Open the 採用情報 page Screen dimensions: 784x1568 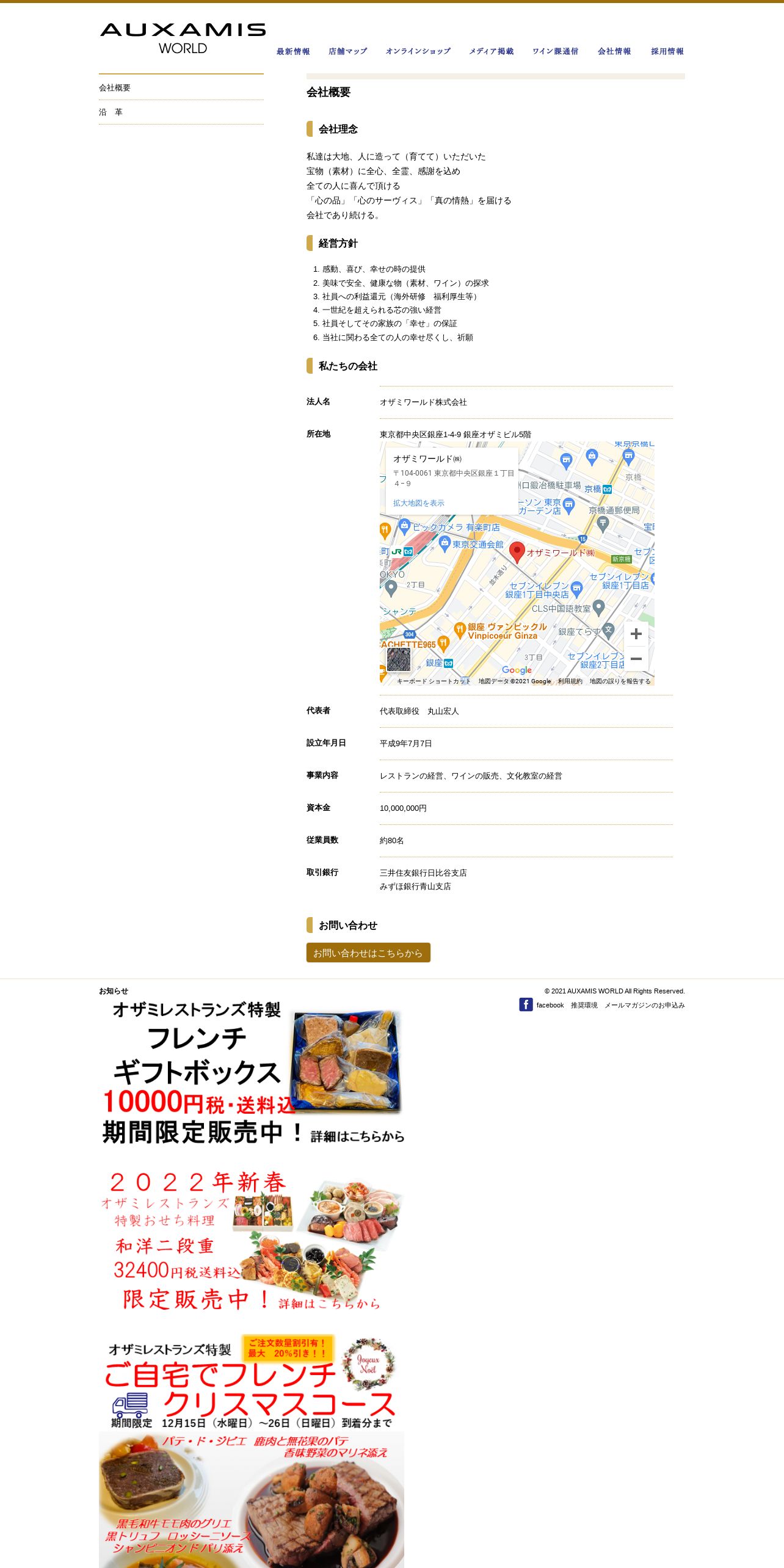point(667,51)
